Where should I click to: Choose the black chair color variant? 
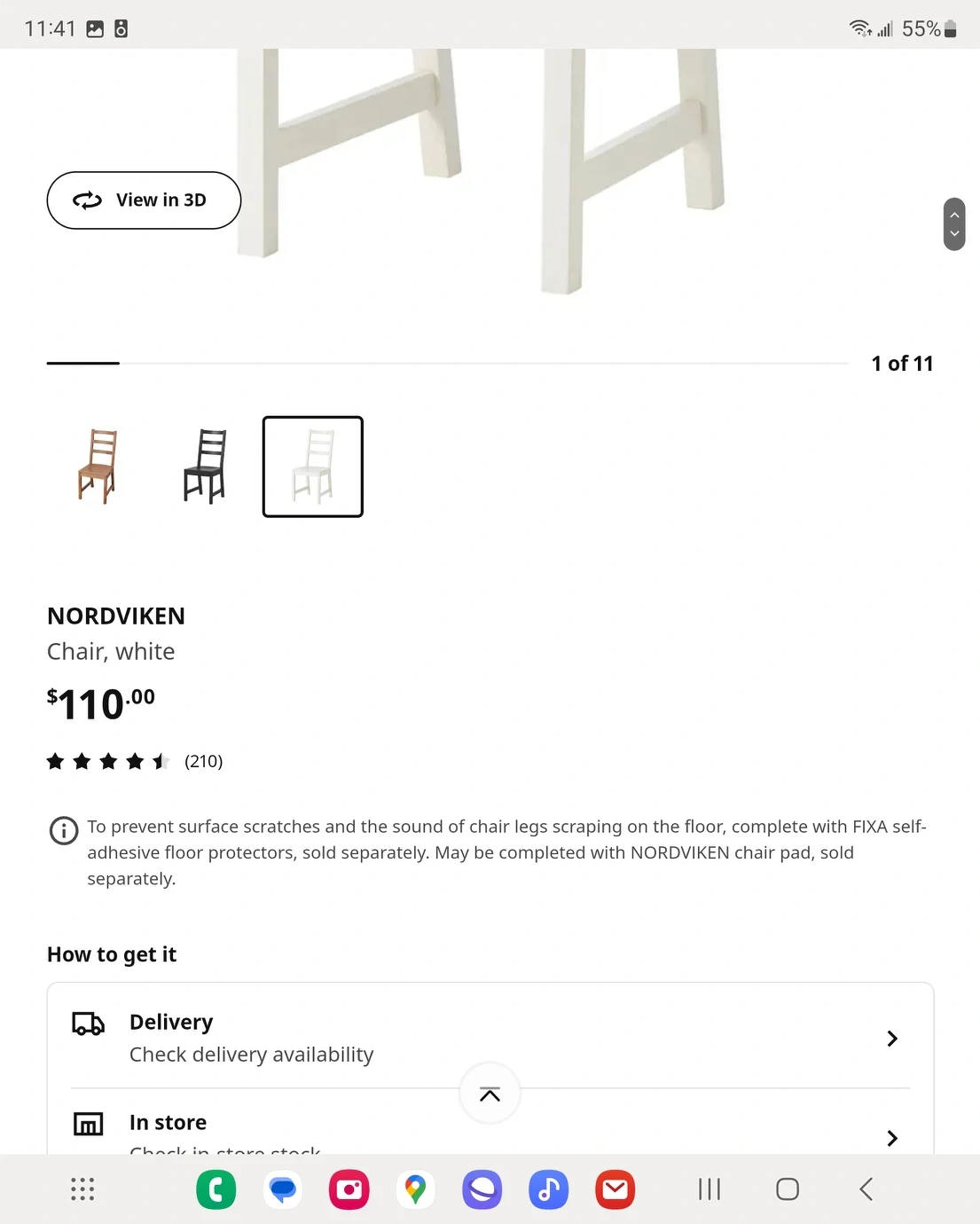coord(205,467)
